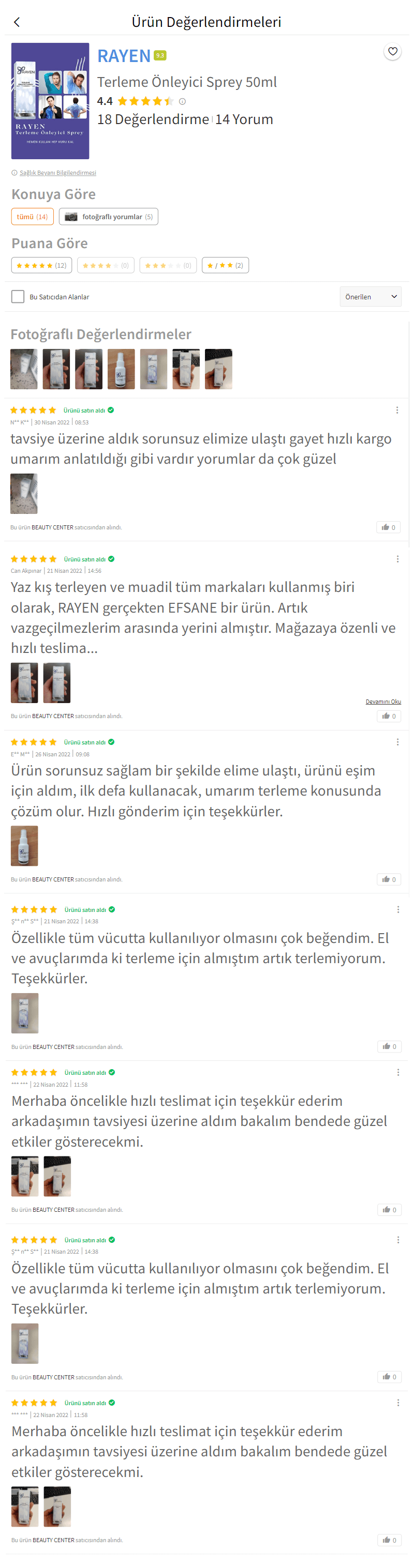Check the Bu Satıcıdan Alanlar box
Image resolution: width=414 pixels, height=1568 pixels.
click(18, 296)
